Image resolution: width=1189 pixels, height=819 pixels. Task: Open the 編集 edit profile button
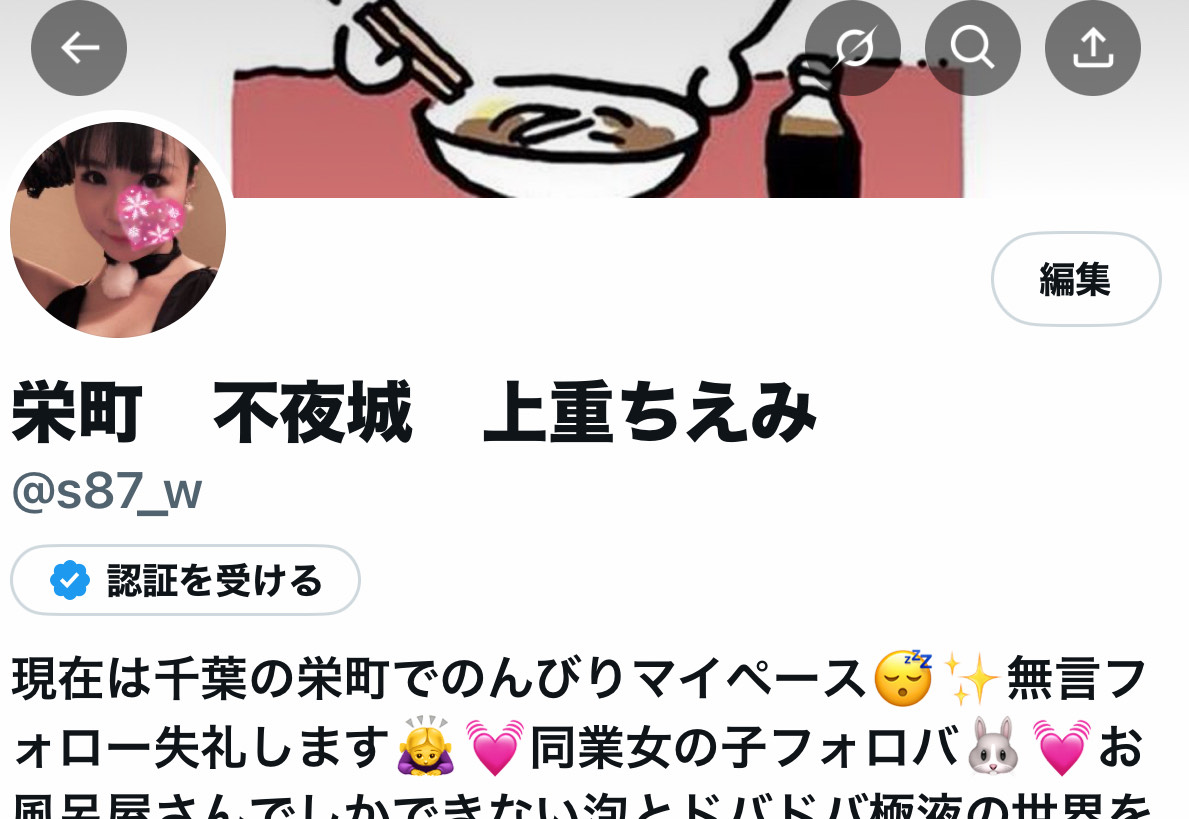pos(1075,279)
